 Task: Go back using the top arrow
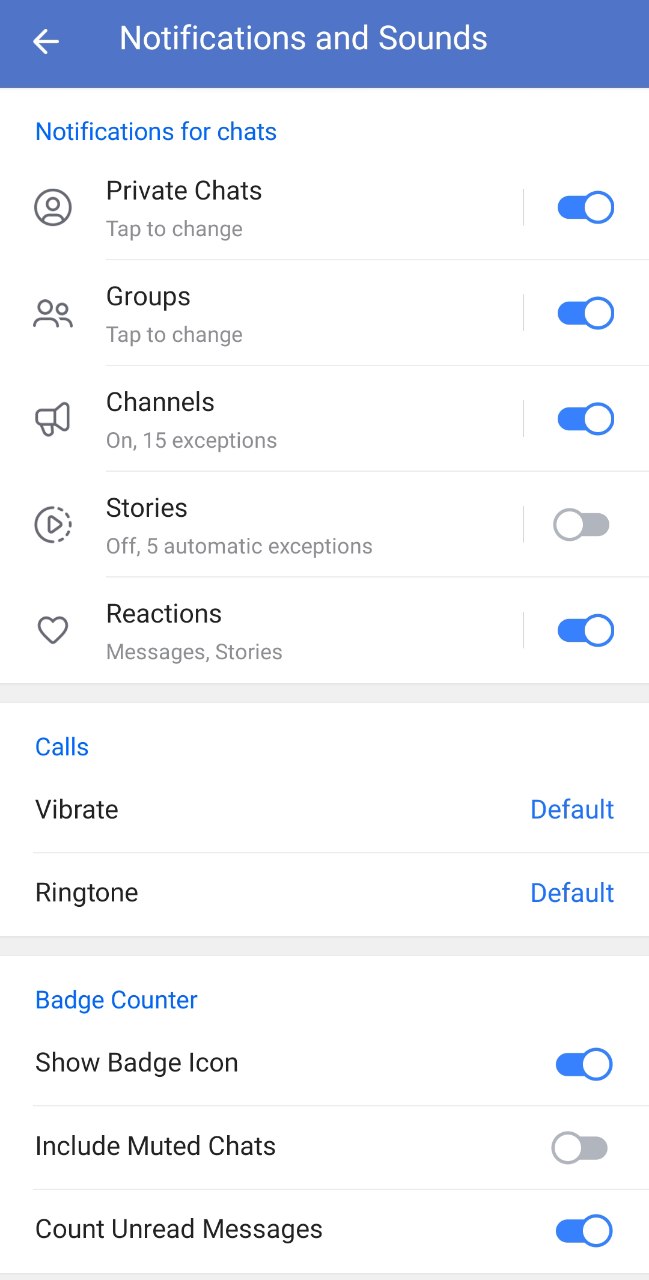pyautogui.click(x=46, y=41)
